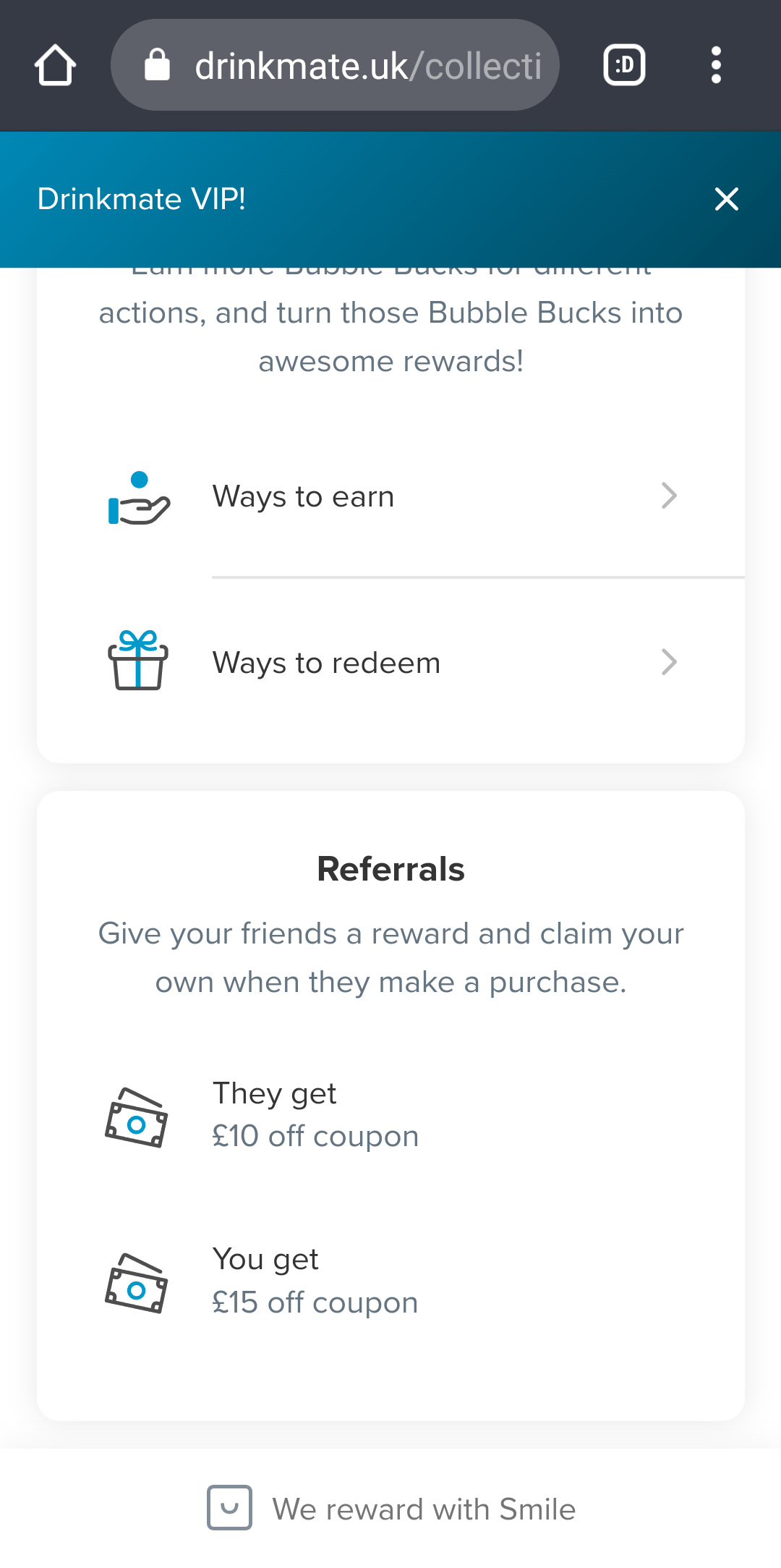Screen dimensions: 781x1568
Task: Open the Referrals section heading
Action: [x=390, y=870]
